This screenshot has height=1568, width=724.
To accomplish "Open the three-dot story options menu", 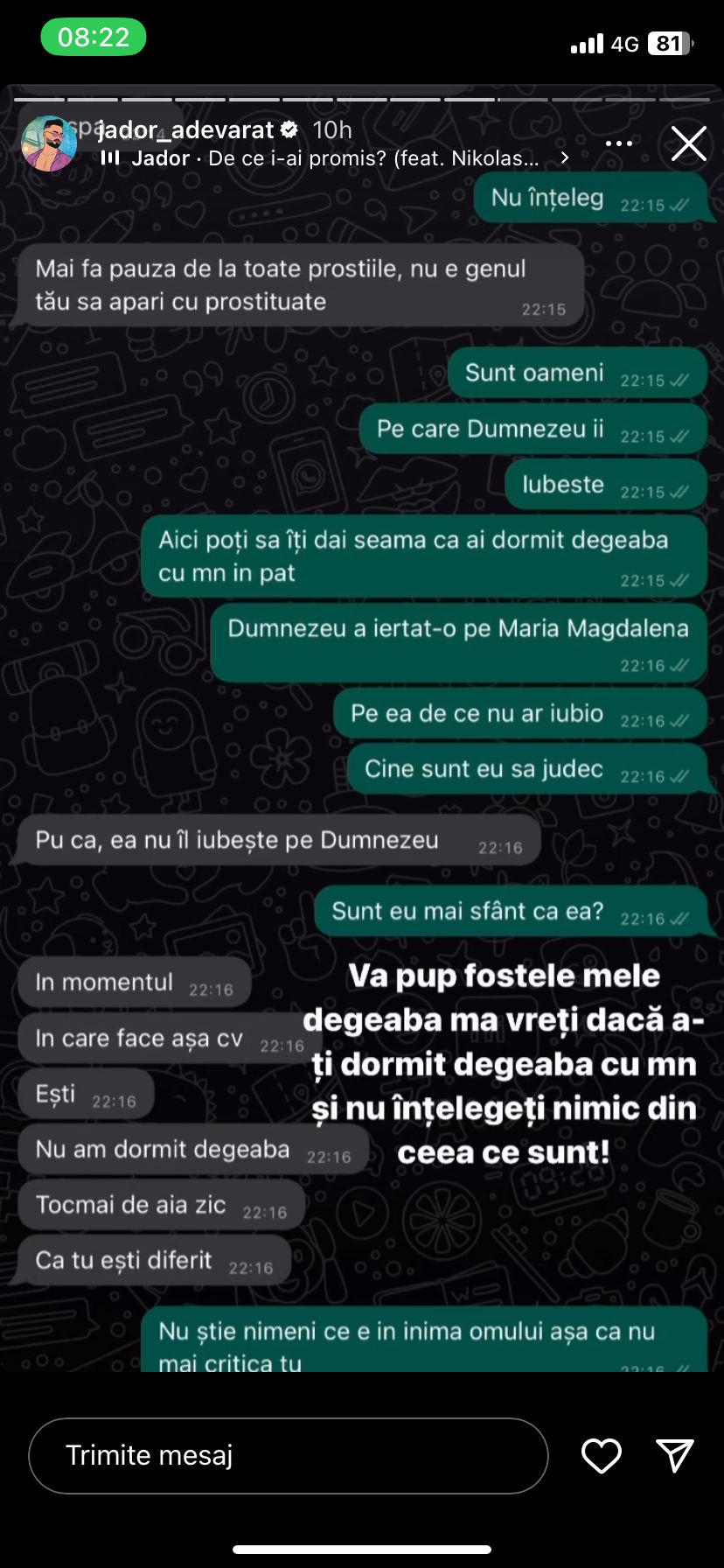I will (618, 143).
